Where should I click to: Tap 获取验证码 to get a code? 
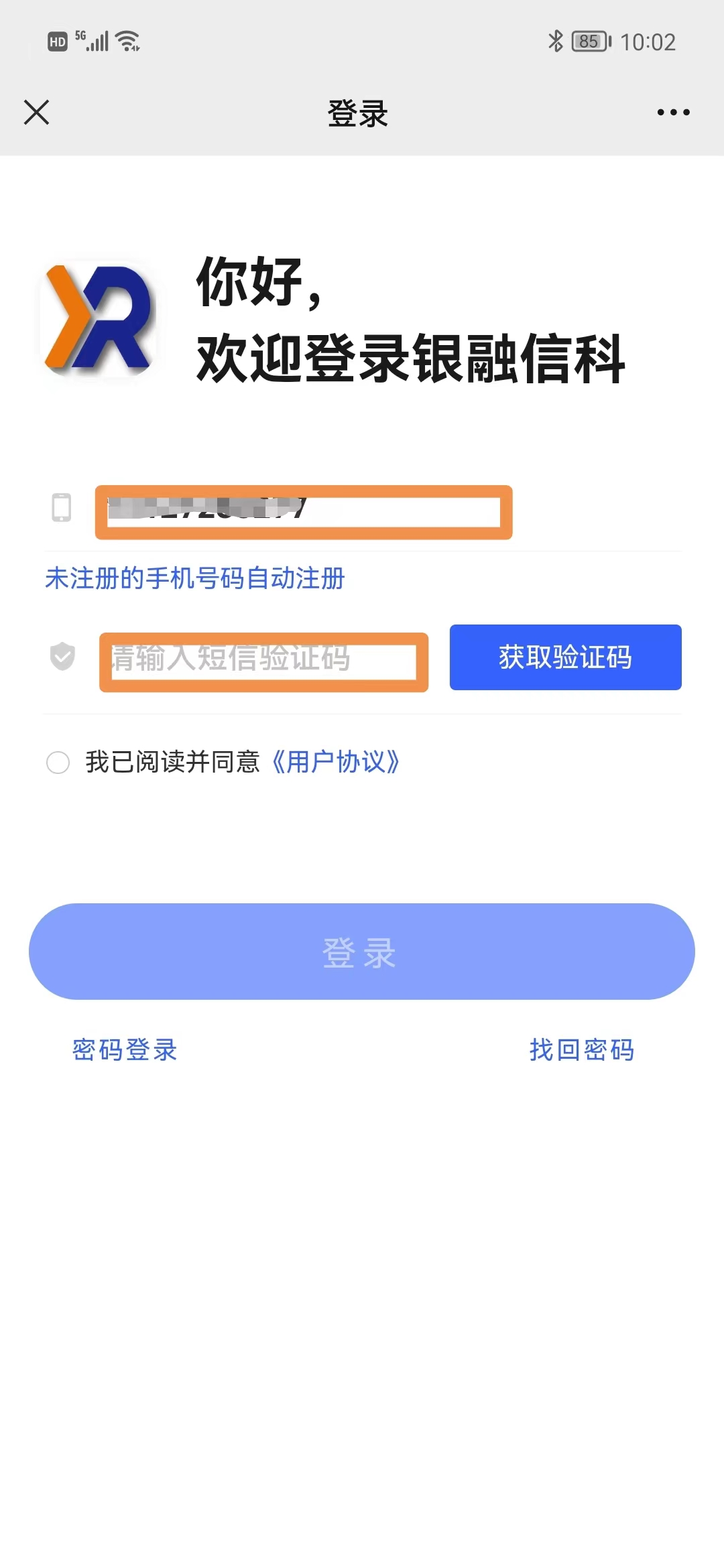pyautogui.click(x=565, y=657)
